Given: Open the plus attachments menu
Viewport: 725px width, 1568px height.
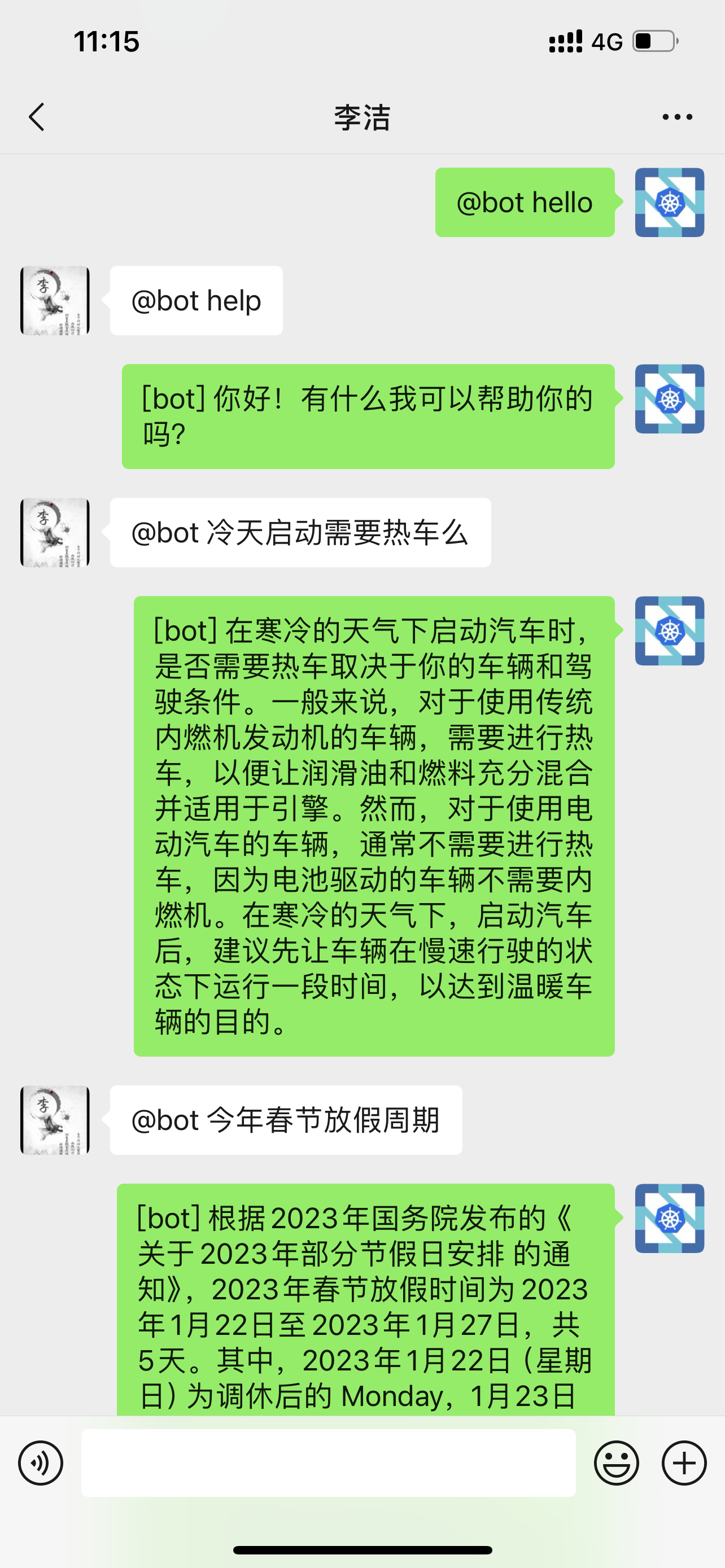Looking at the screenshot, I should pyautogui.click(x=684, y=1462).
